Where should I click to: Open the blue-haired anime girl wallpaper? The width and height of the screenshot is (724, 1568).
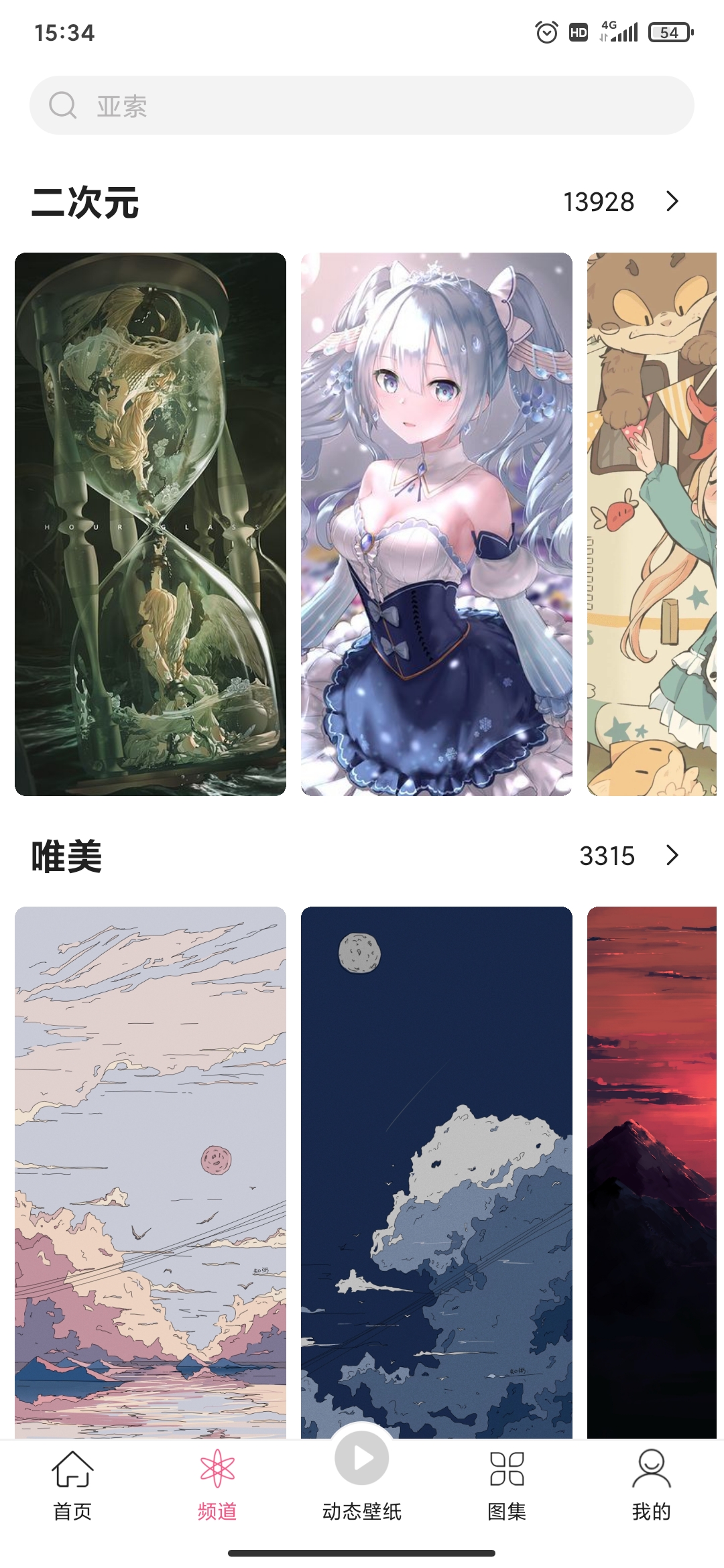(436, 524)
